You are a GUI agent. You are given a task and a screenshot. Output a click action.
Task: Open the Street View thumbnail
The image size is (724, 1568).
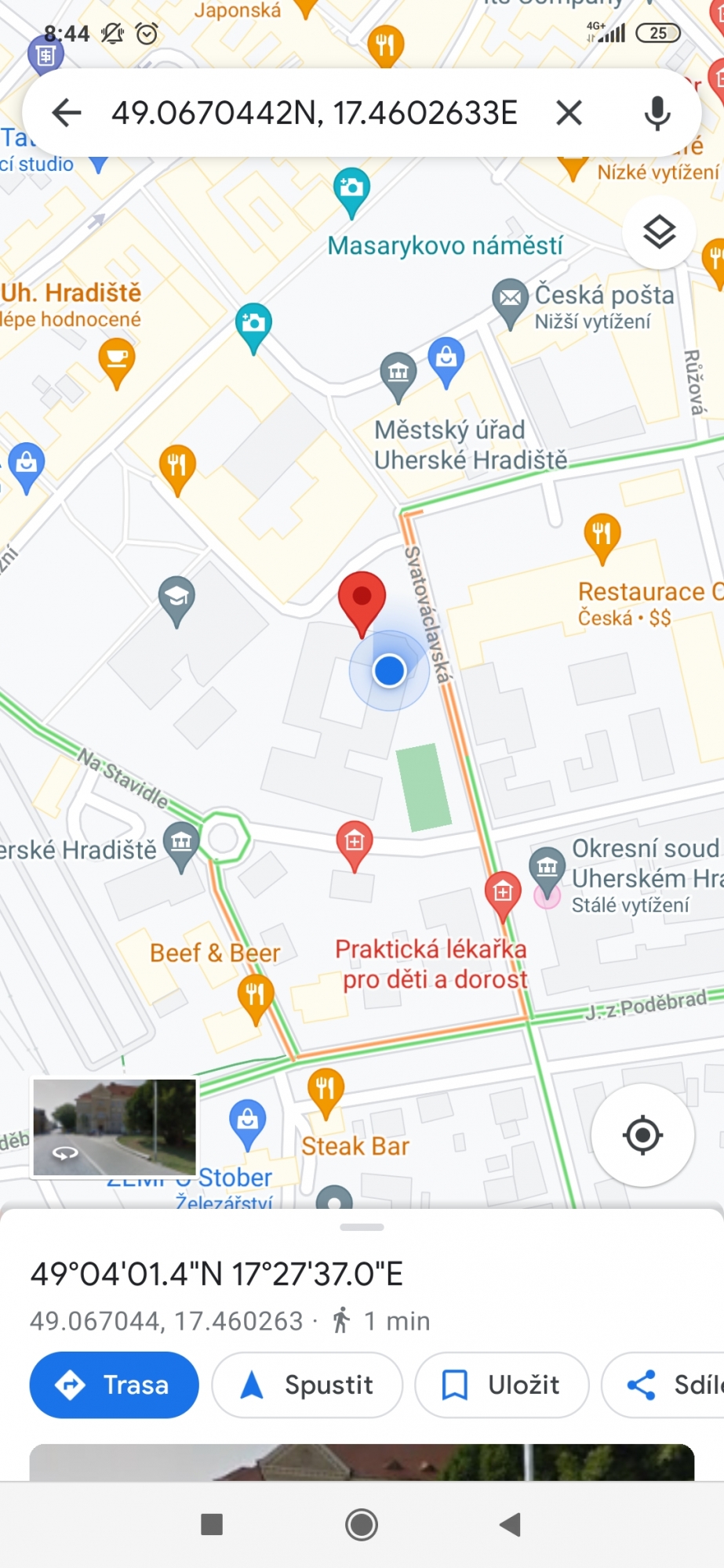[x=115, y=1127]
